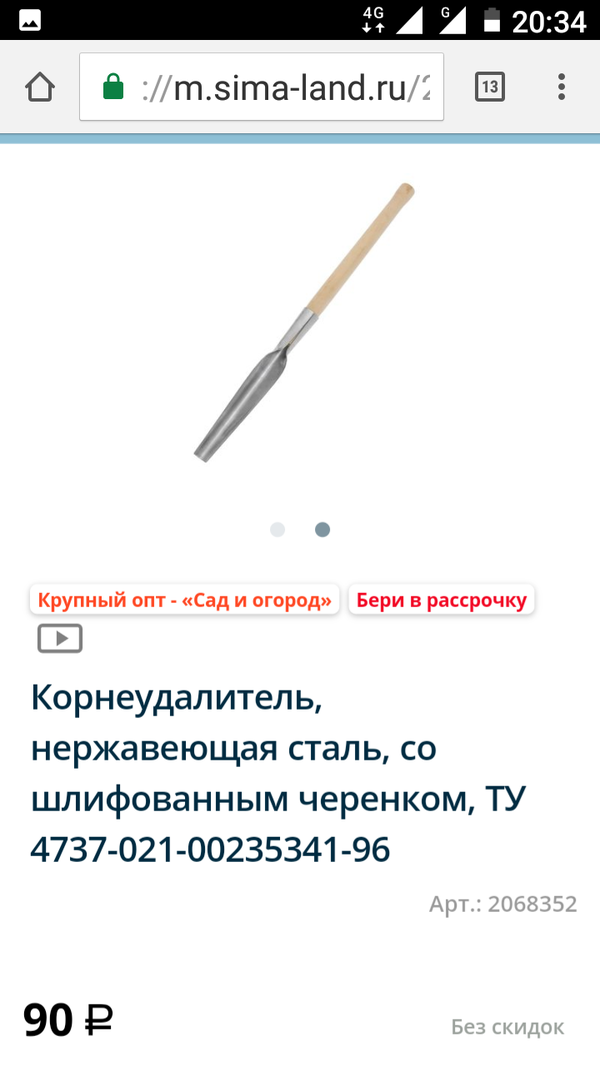
Task: Select the first image page dot
Action: click(x=277, y=529)
